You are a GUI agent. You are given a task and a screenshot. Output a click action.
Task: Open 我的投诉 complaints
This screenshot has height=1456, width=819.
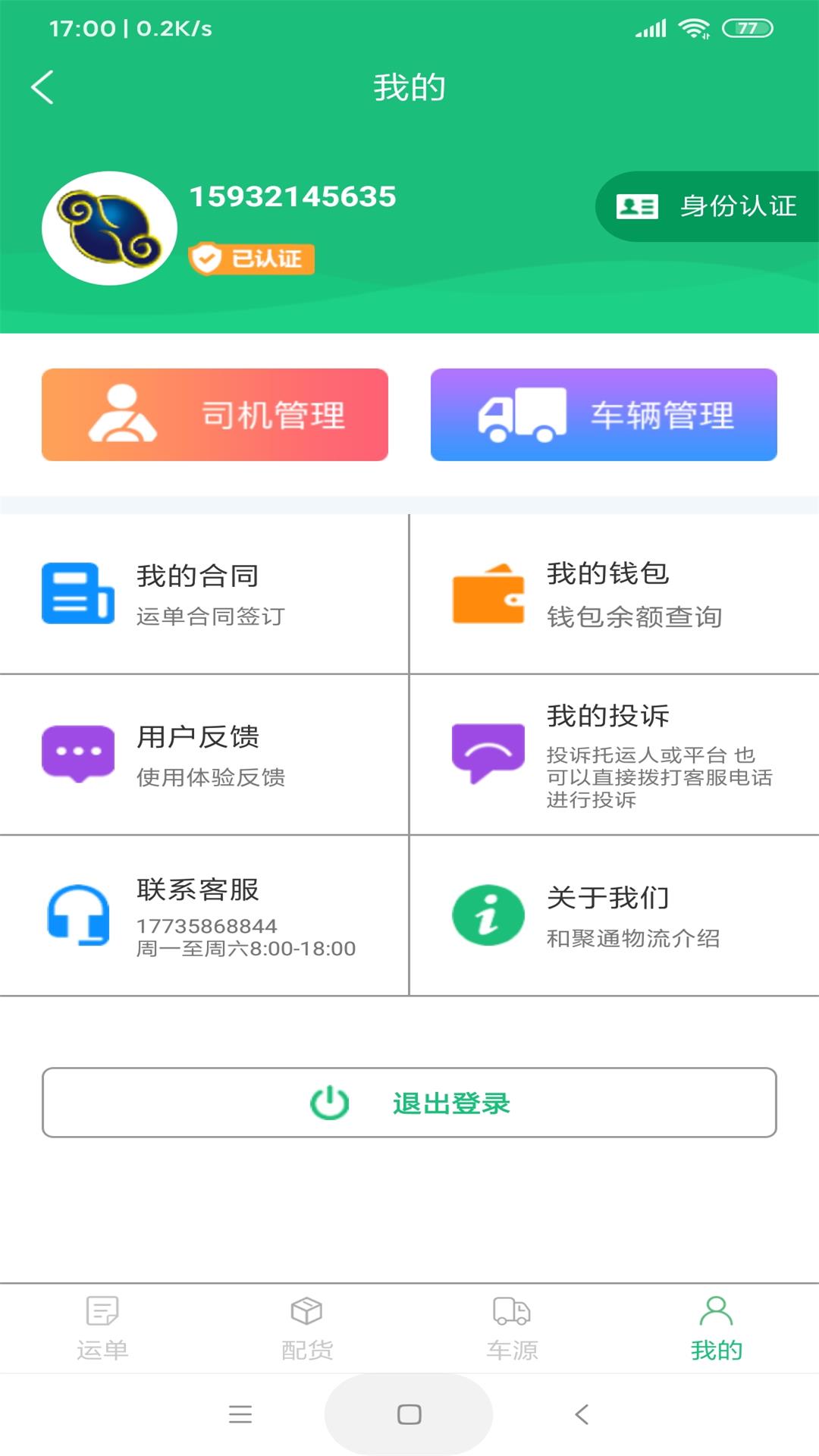(614, 755)
